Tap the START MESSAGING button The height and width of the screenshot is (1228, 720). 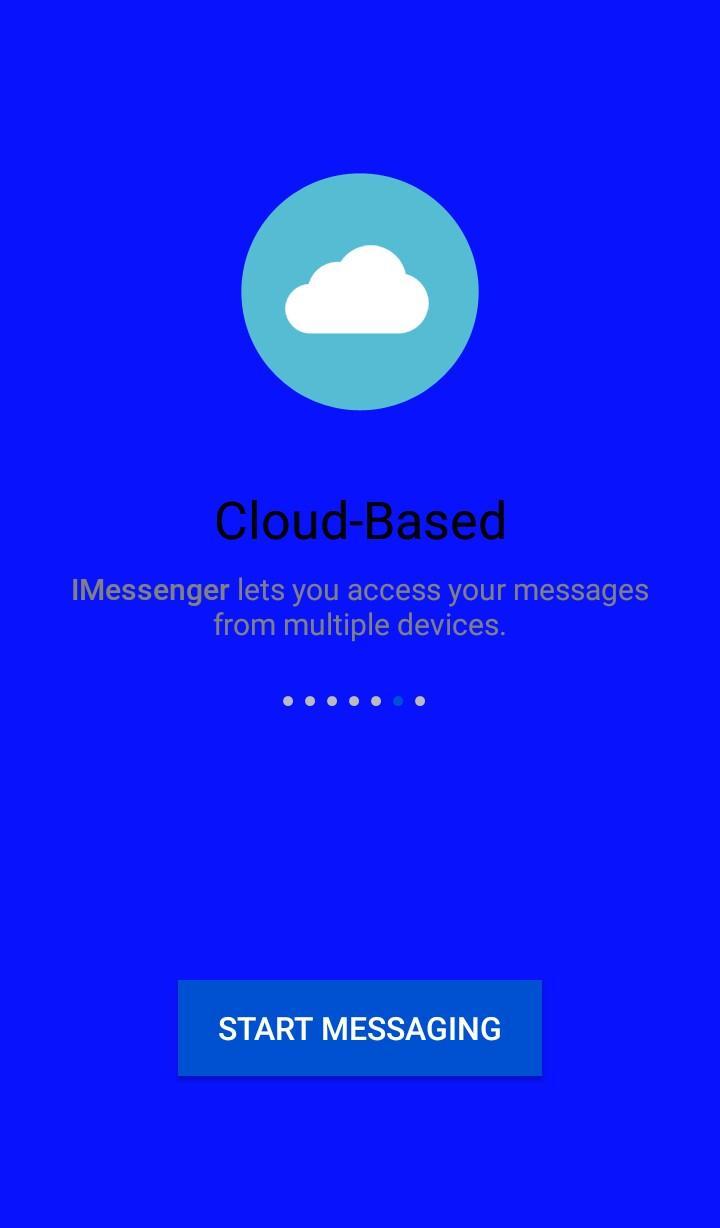point(360,1028)
